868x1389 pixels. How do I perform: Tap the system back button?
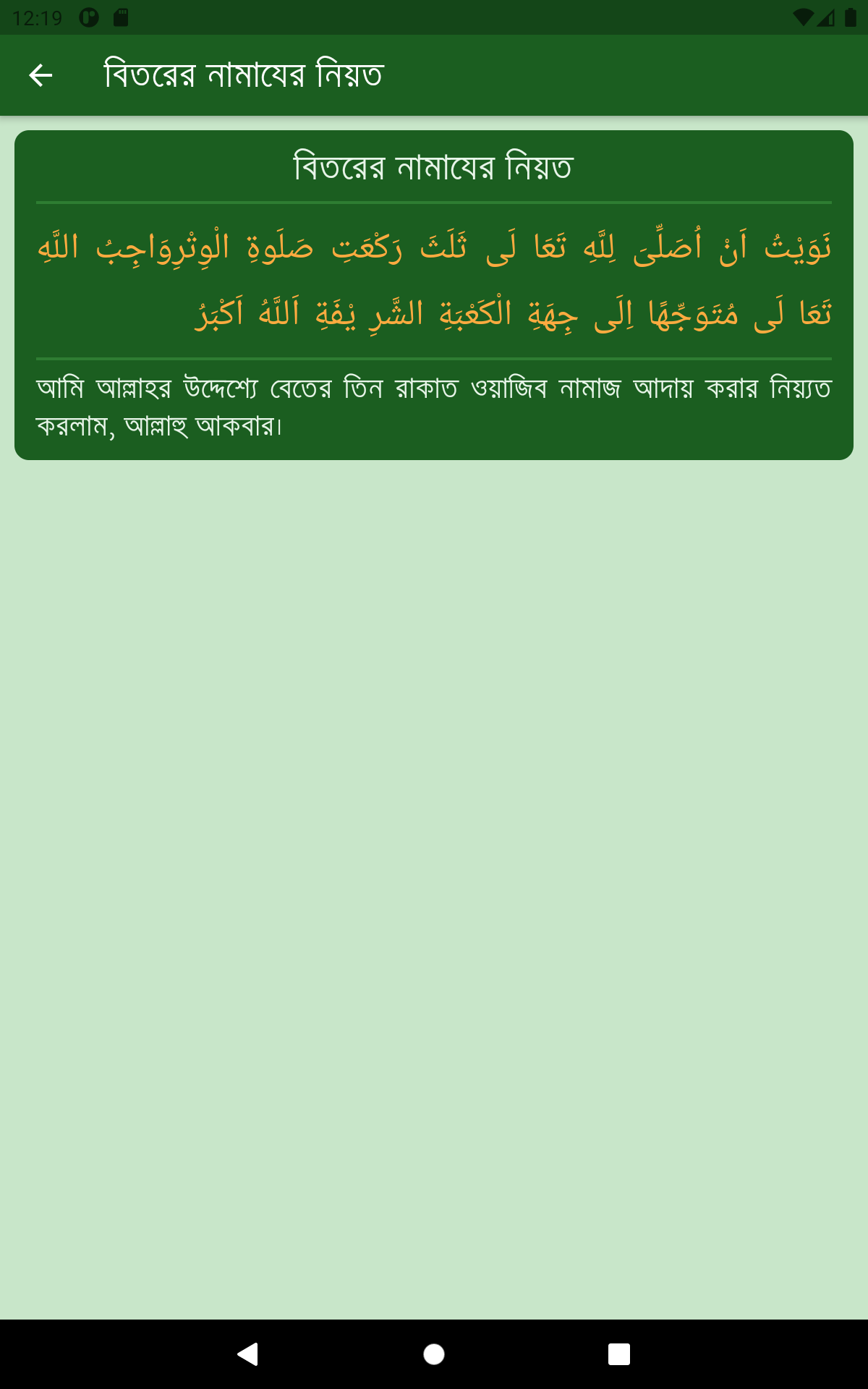pyautogui.click(x=248, y=1354)
